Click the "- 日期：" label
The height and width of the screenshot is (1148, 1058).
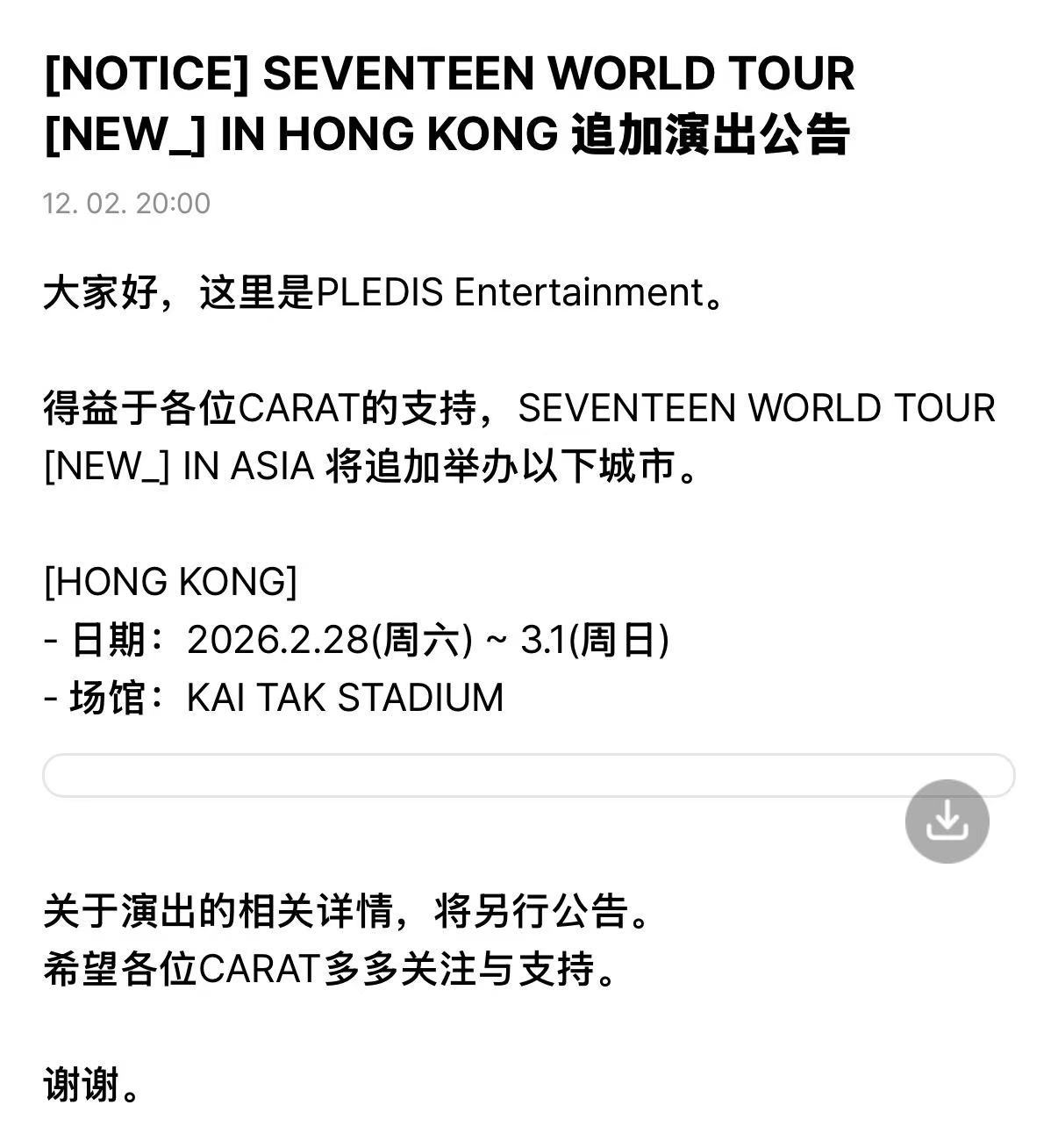(x=99, y=640)
